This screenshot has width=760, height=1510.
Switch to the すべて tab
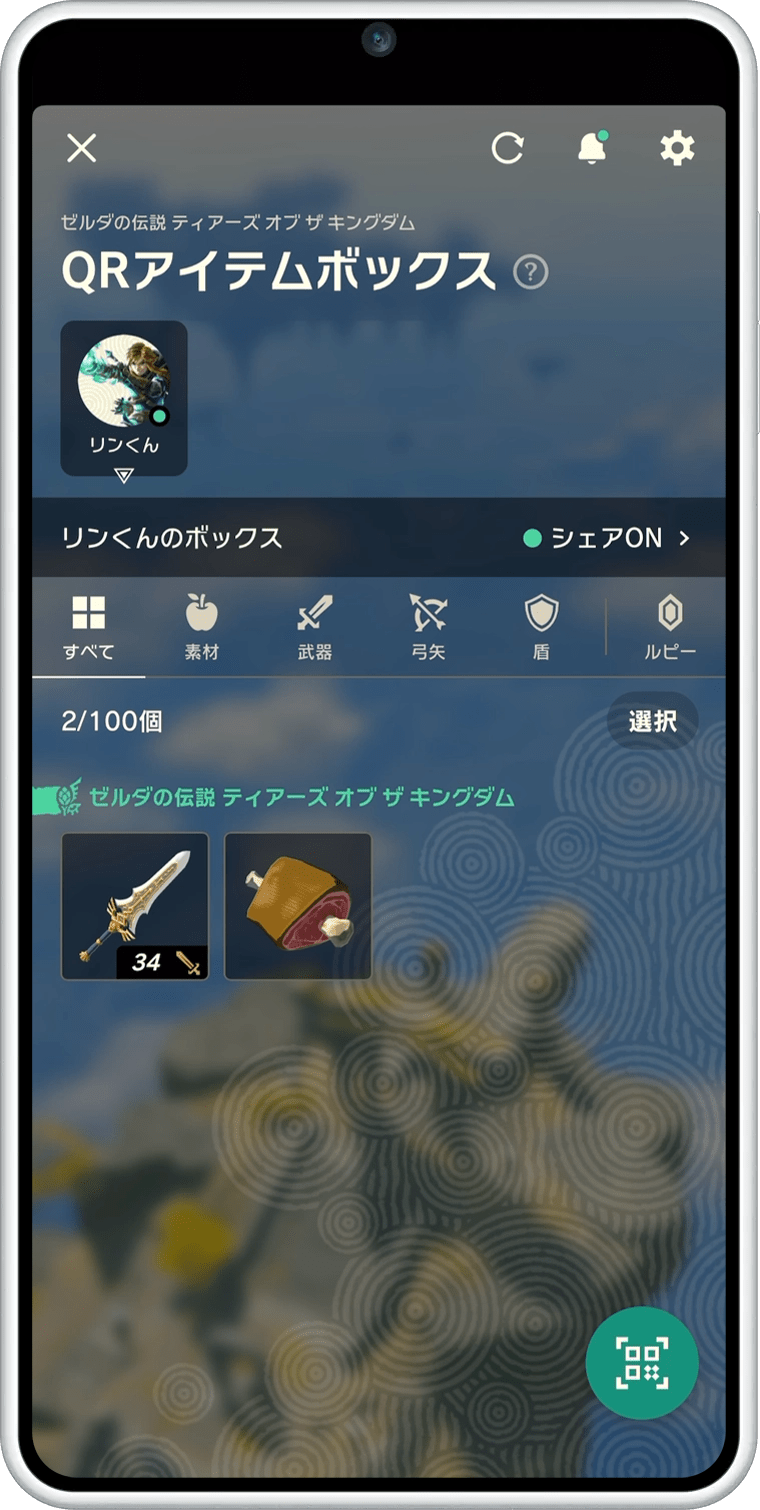click(x=89, y=629)
